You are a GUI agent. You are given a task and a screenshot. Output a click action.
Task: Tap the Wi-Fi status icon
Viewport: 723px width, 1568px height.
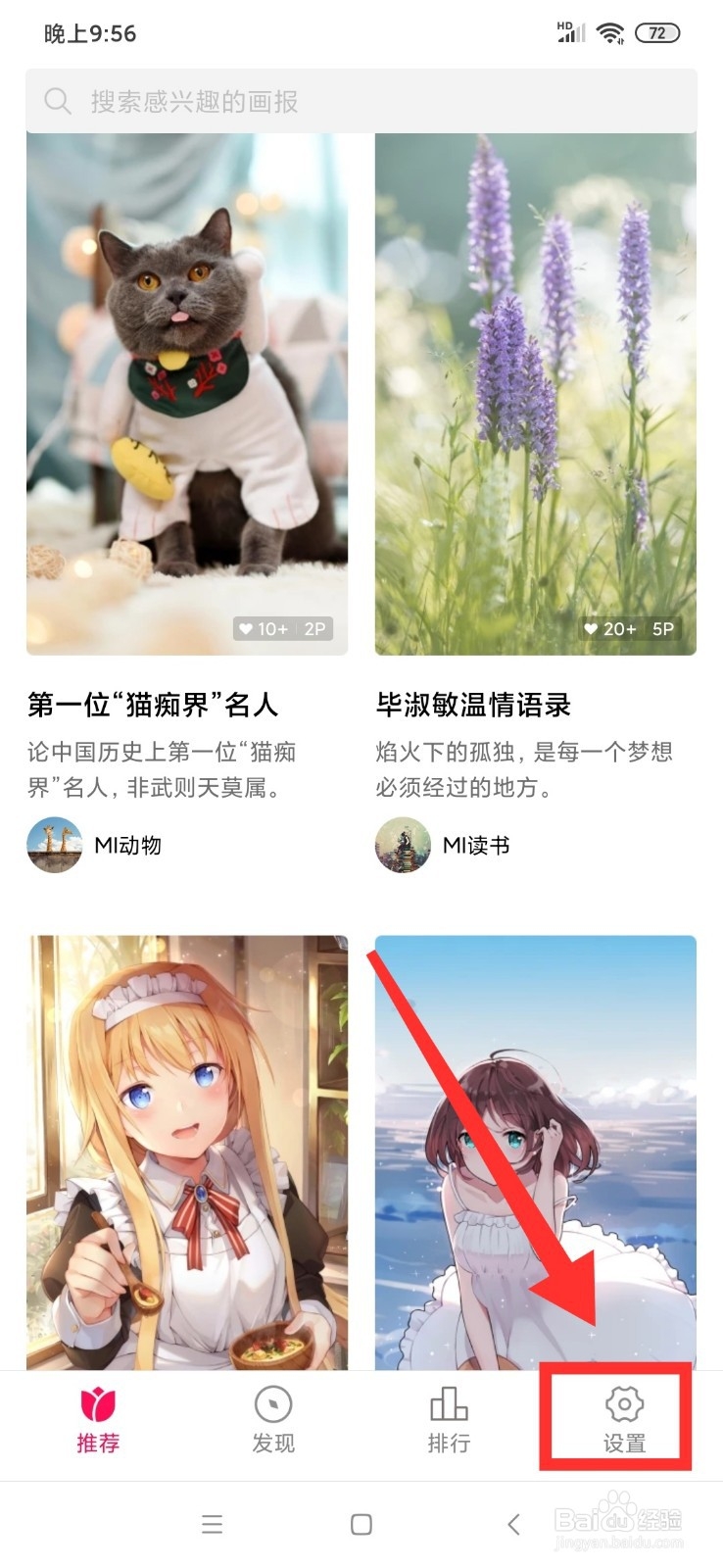pos(610,32)
